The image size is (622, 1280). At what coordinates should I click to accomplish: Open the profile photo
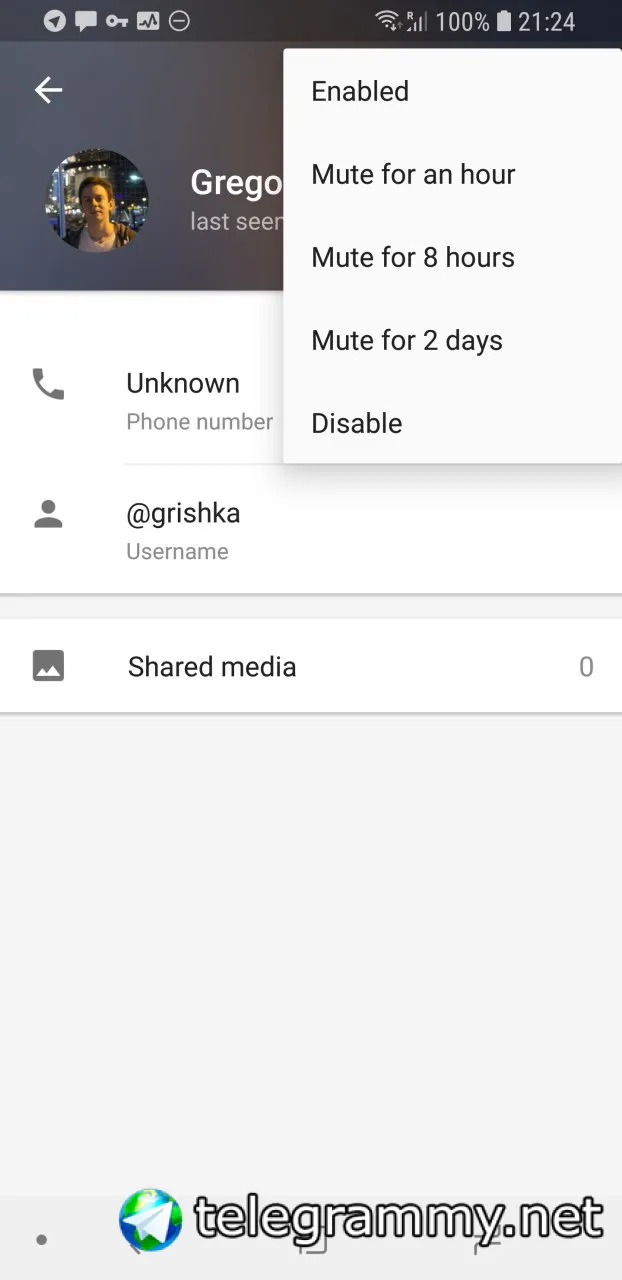(x=97, y=201)
